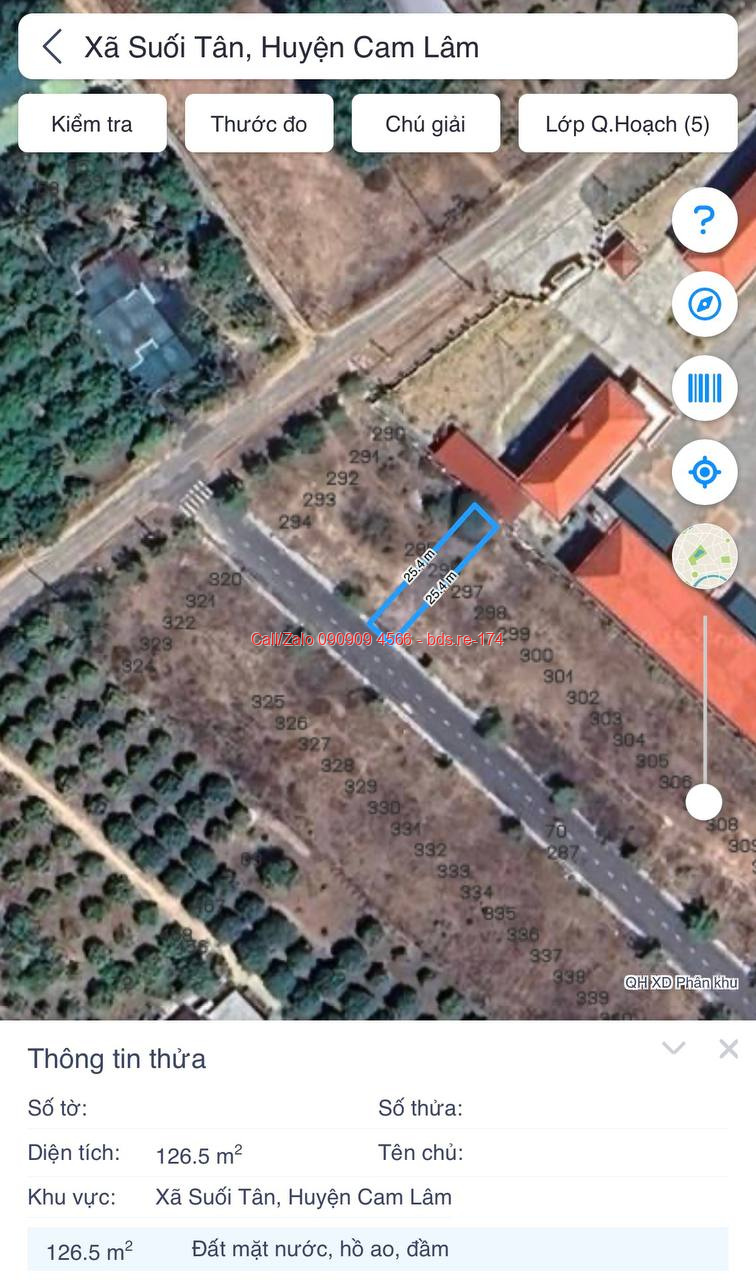756x1280 pixels.
Task: Open the Thước đo measuring tool
Action: point(259,124)
